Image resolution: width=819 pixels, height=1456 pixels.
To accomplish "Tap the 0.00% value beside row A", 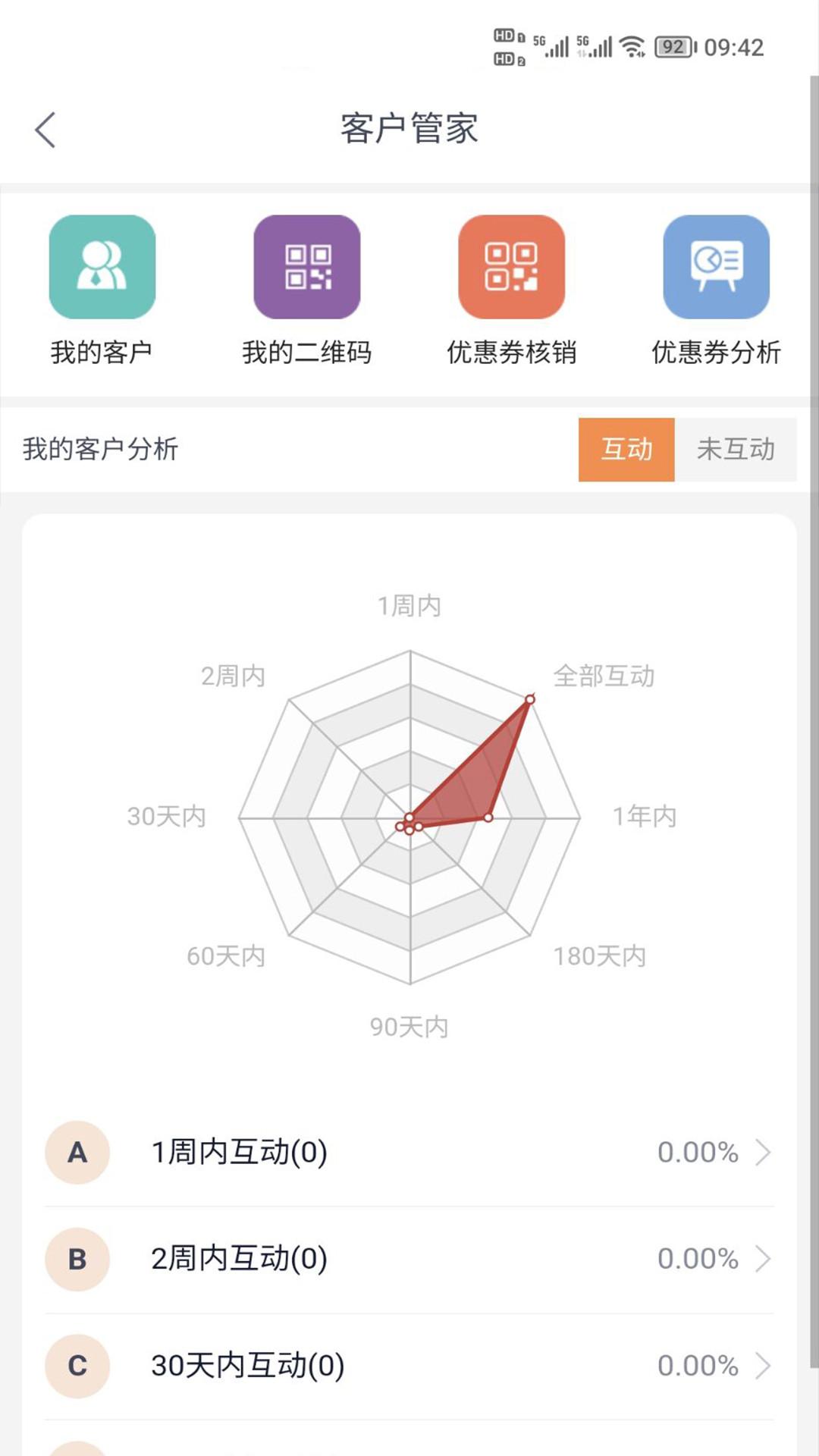I will [x=698, y=1153].
